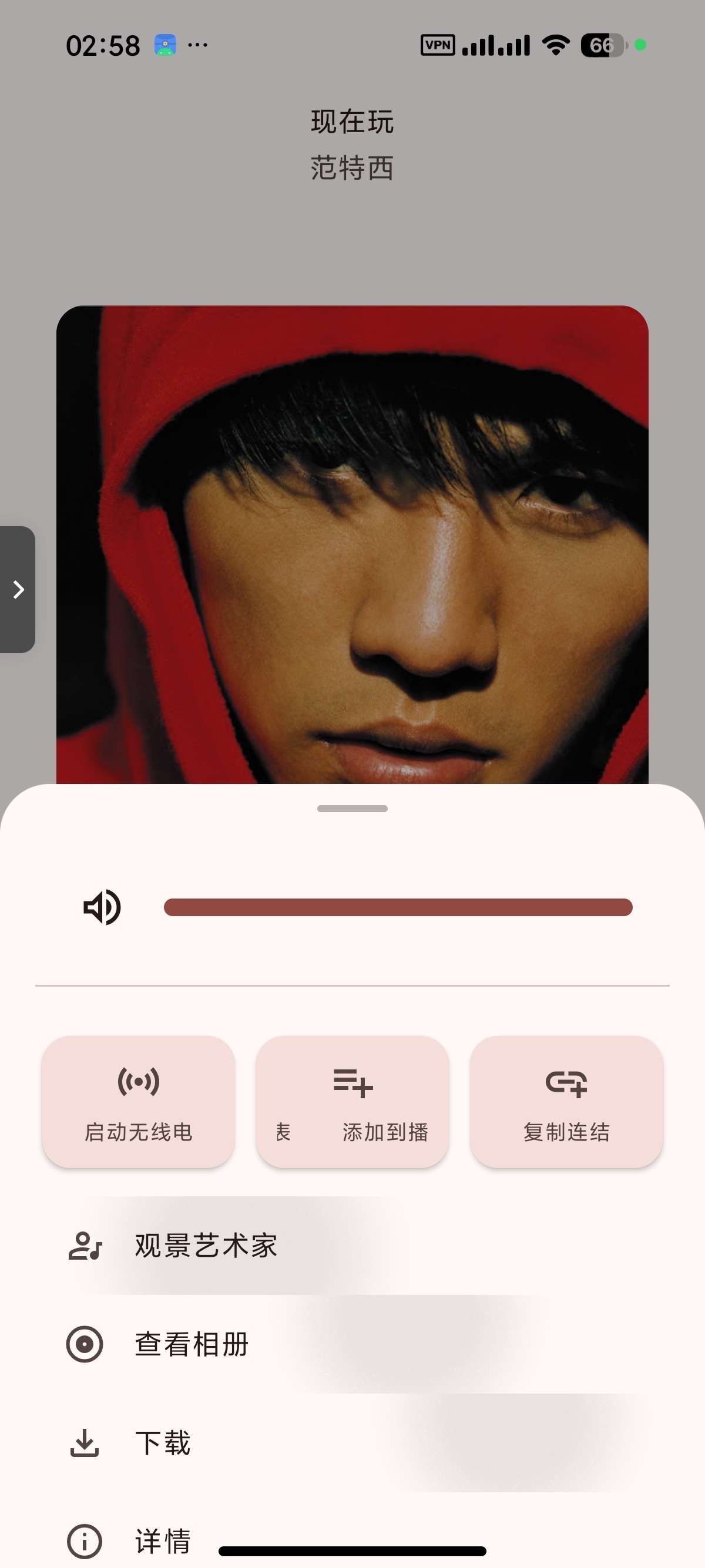Click the album disc icon beside 查看相册
The image size is (705, 1568).
85,1345
